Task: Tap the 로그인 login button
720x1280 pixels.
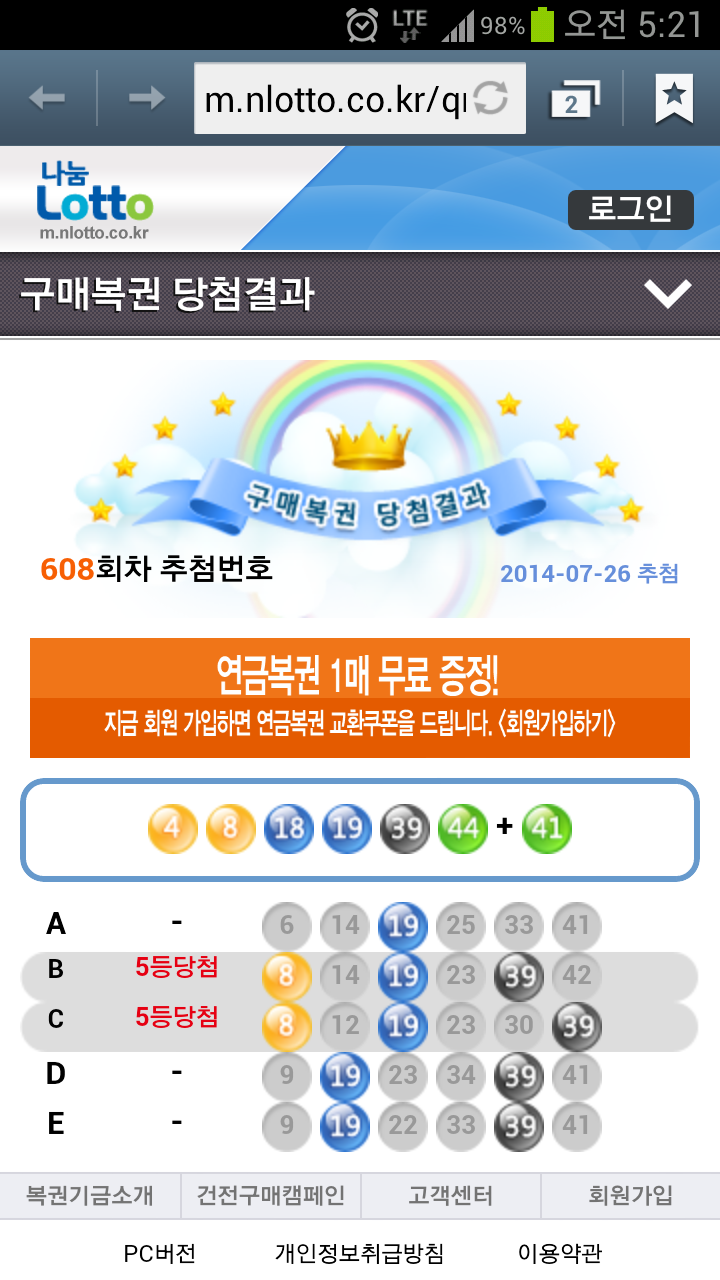Action: (630, 210)
